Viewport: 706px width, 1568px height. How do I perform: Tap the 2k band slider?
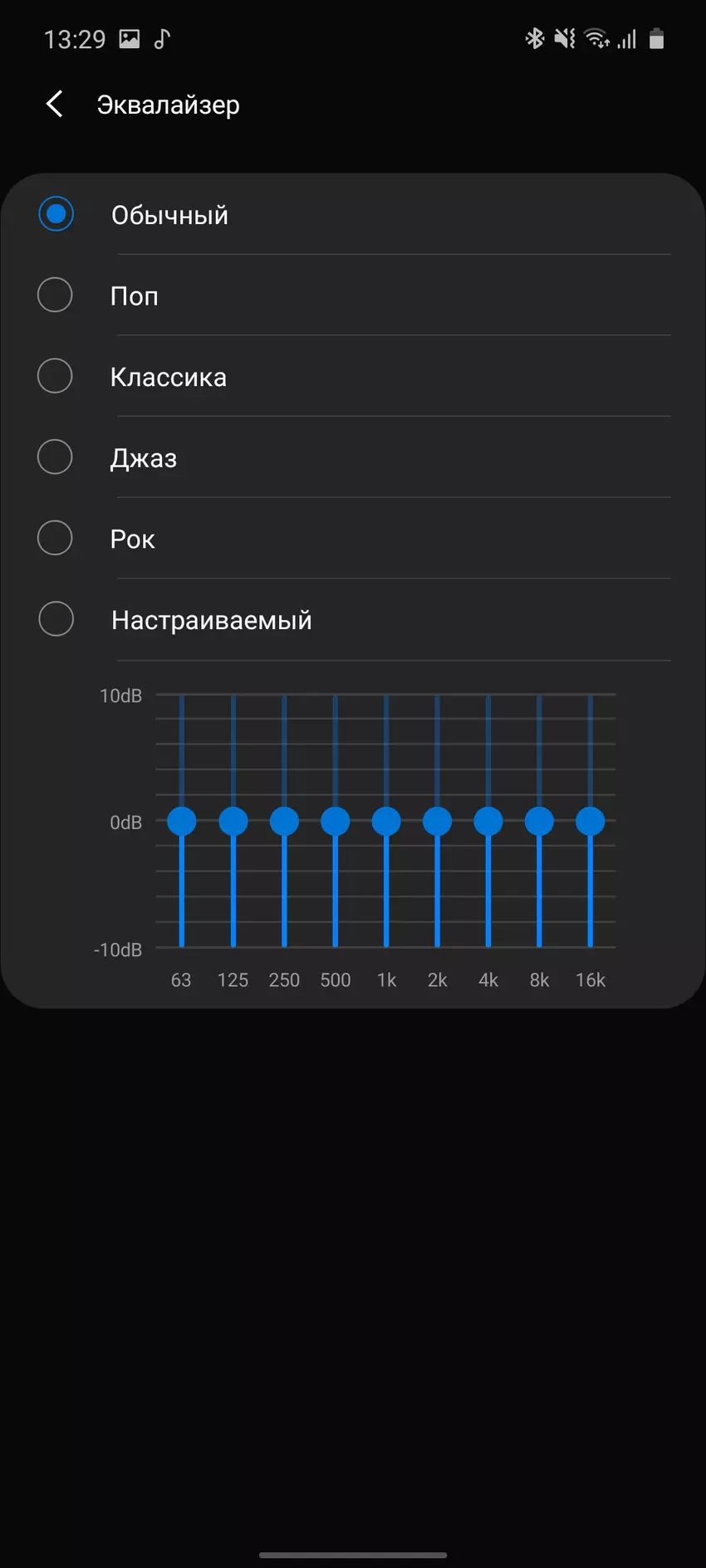[x=438, y=822]
